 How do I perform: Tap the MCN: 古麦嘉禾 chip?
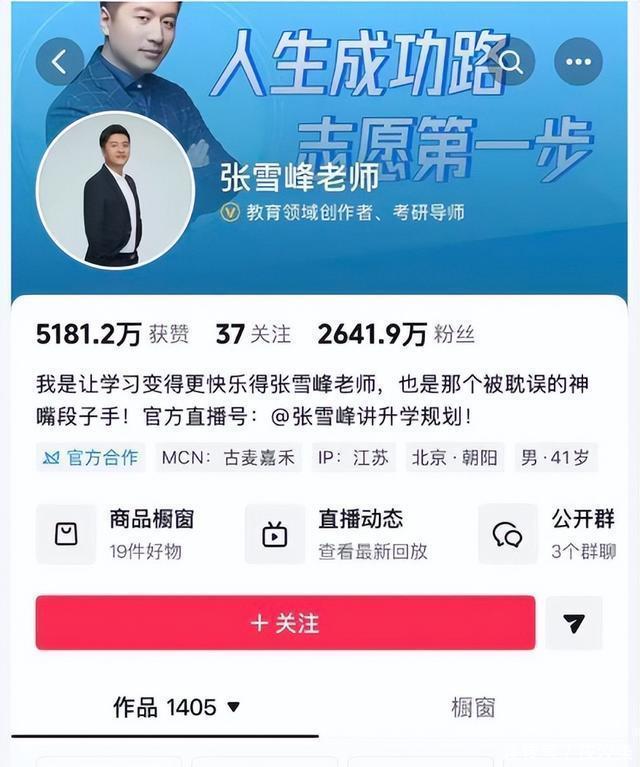229,458
